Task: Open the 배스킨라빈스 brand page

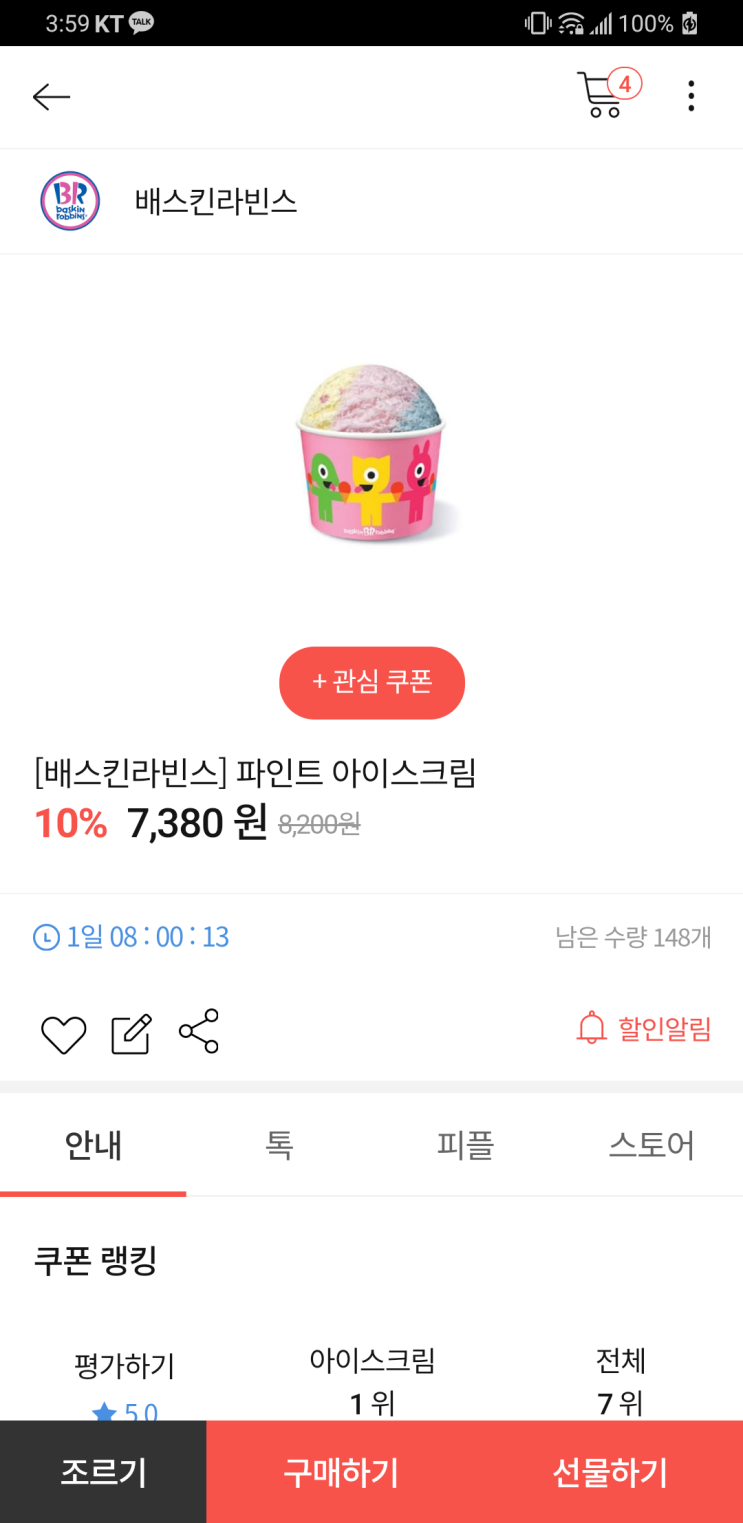Action: point(215,202)
